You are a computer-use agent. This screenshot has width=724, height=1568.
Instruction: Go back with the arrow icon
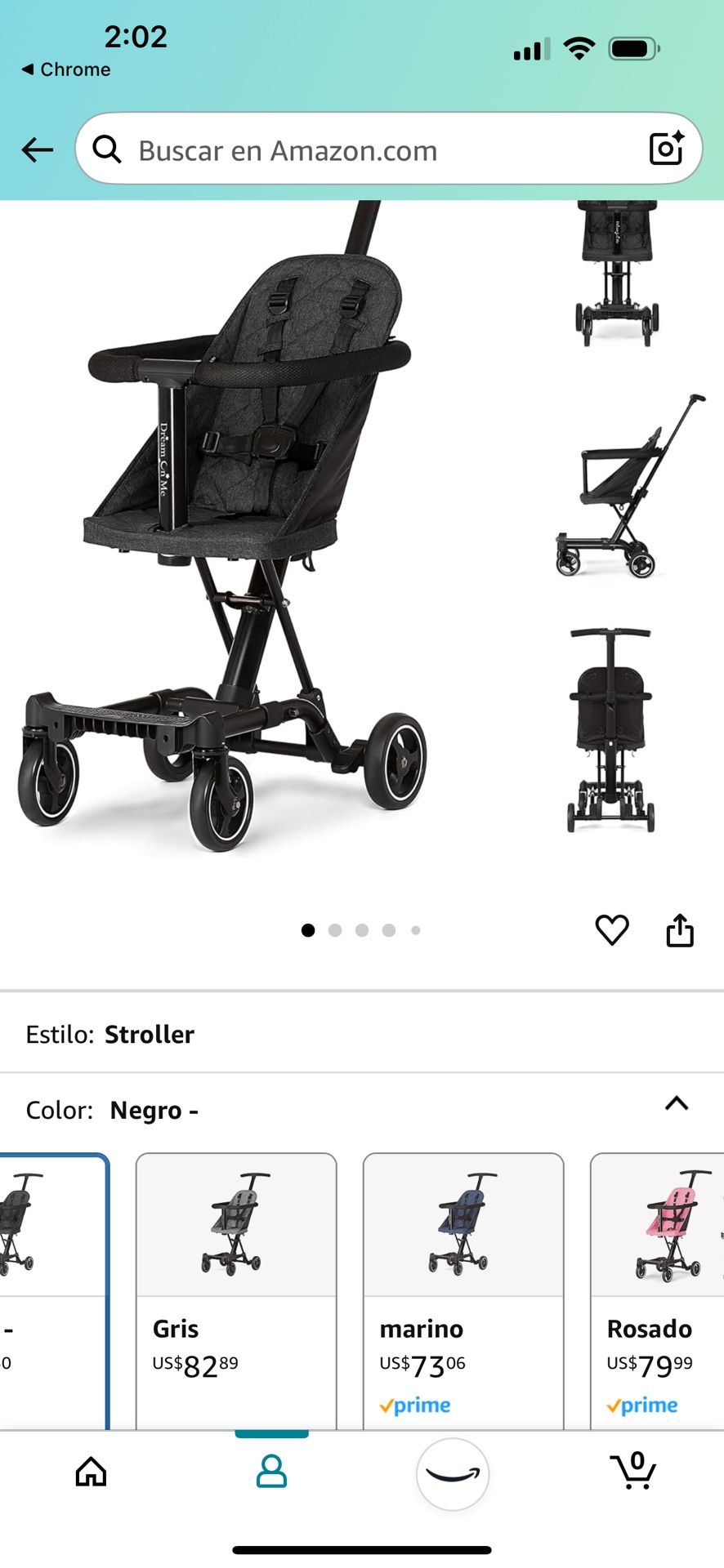pos(37,150)
